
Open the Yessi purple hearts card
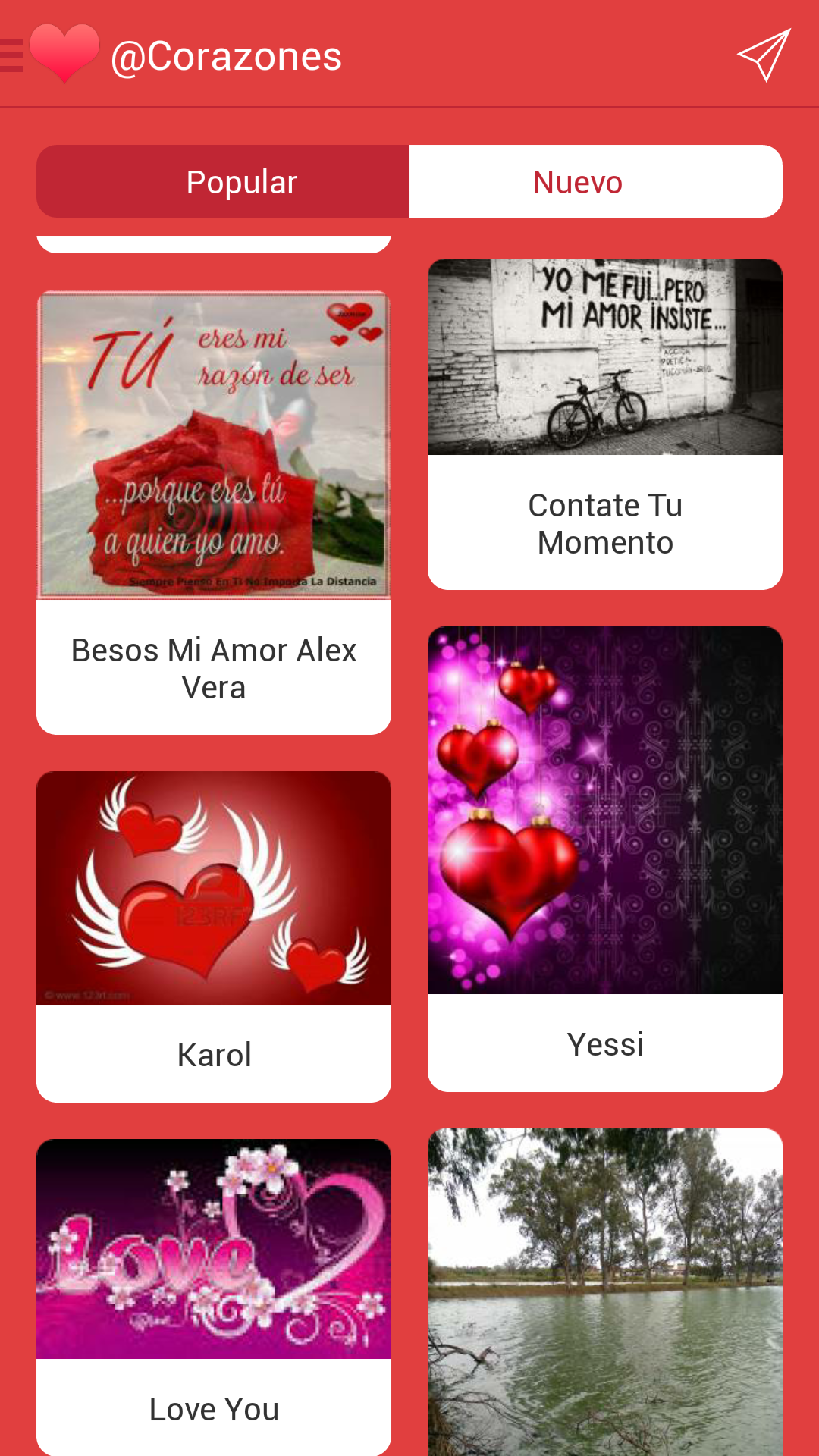[604, 858]
